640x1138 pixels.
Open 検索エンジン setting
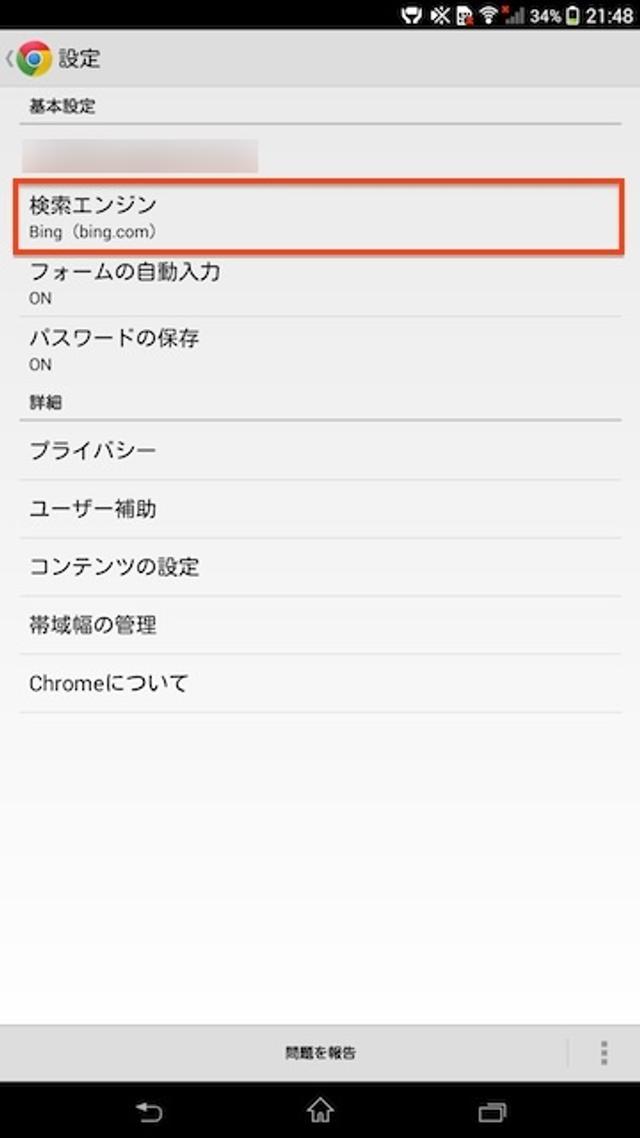320,215
